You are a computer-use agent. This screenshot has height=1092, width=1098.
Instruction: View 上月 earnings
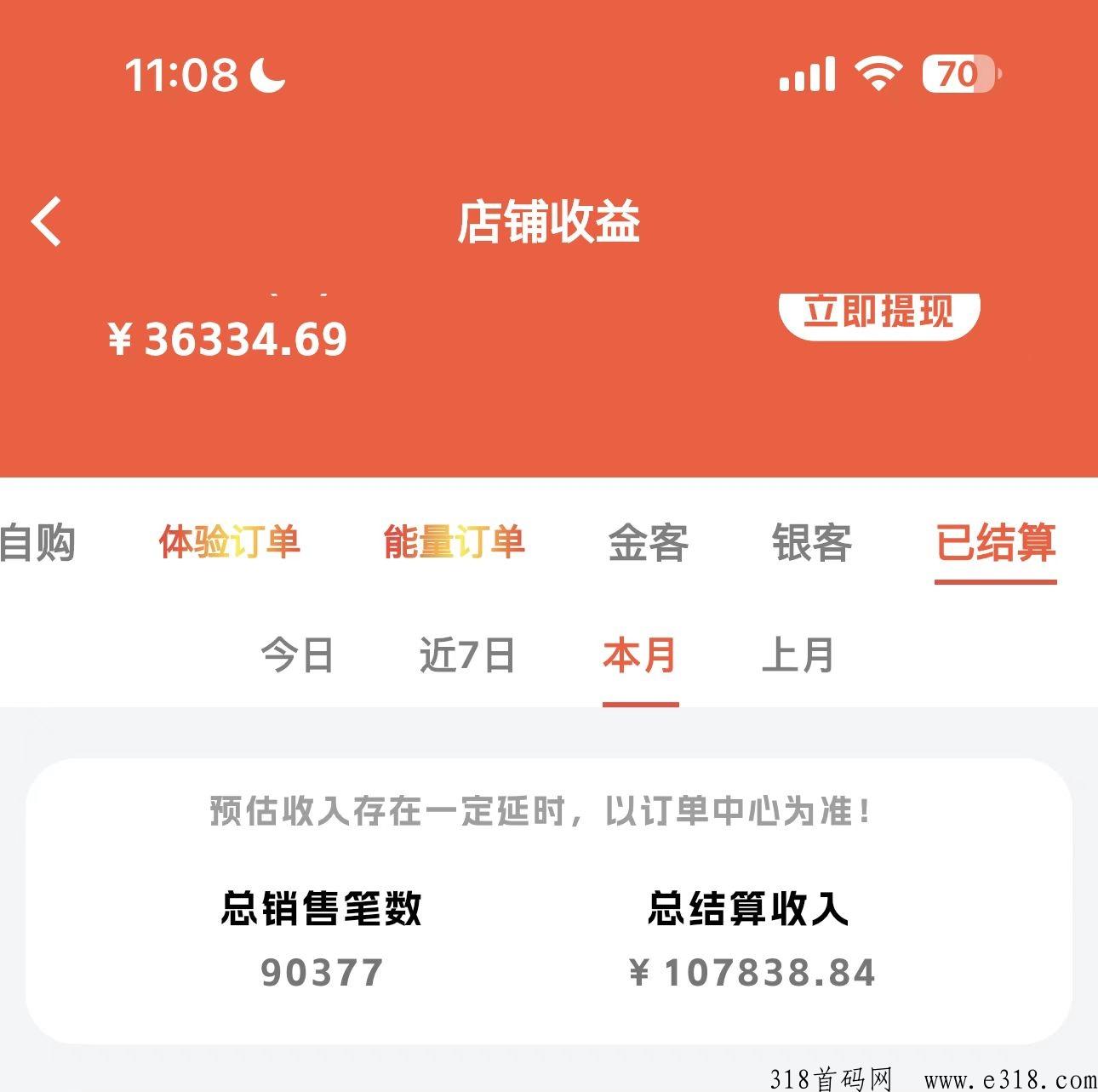[x=798, y=655]
